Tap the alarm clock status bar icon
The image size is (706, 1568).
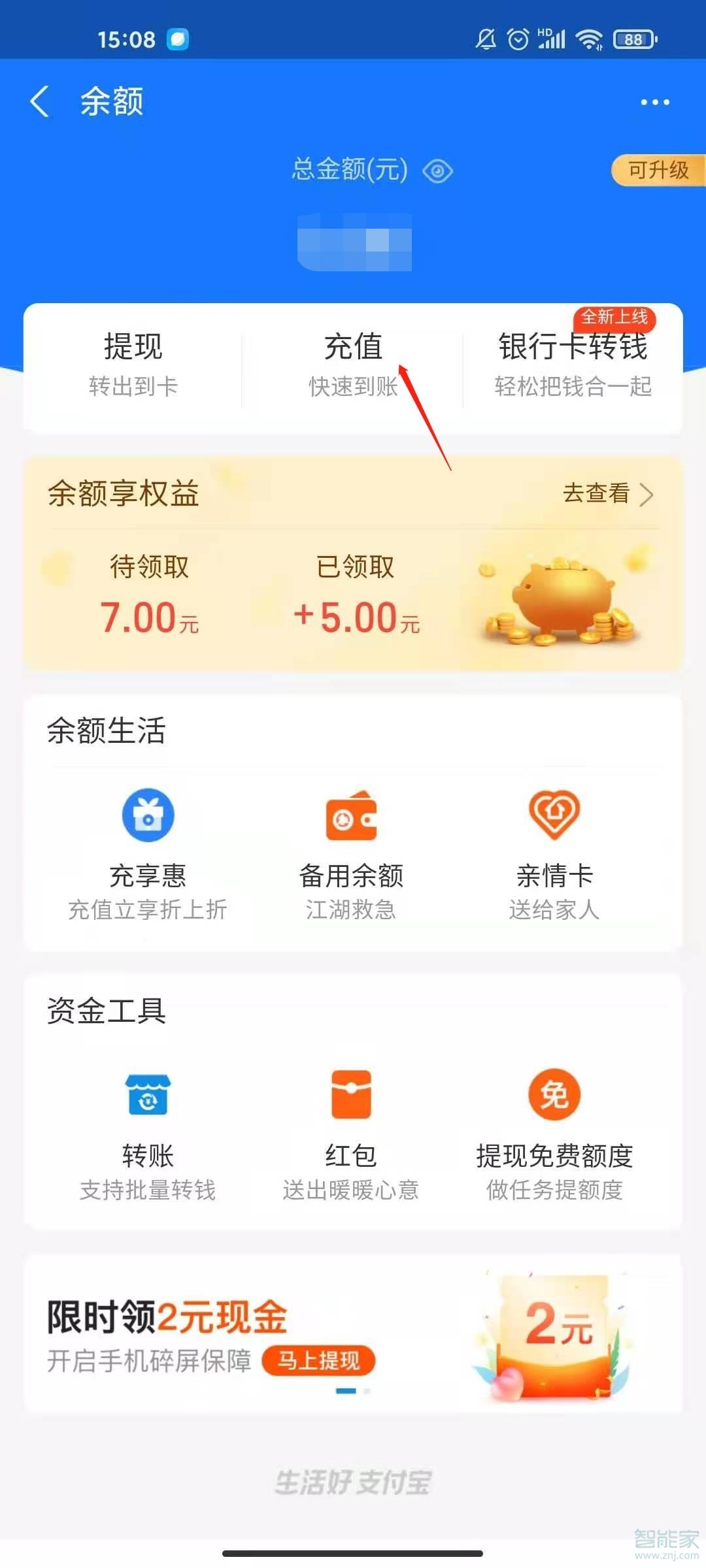point(516,39)
